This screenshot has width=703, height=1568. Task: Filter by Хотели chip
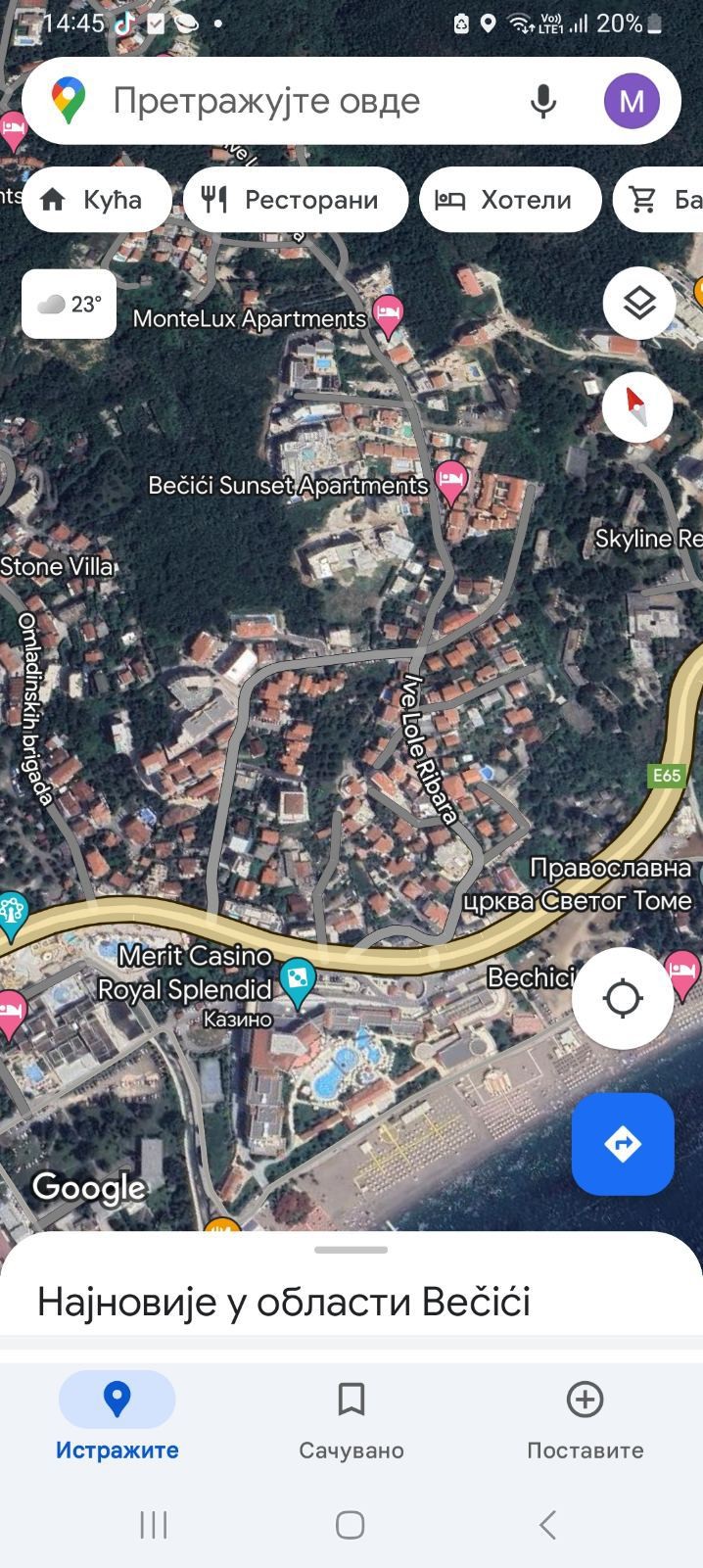pos(509,200)
